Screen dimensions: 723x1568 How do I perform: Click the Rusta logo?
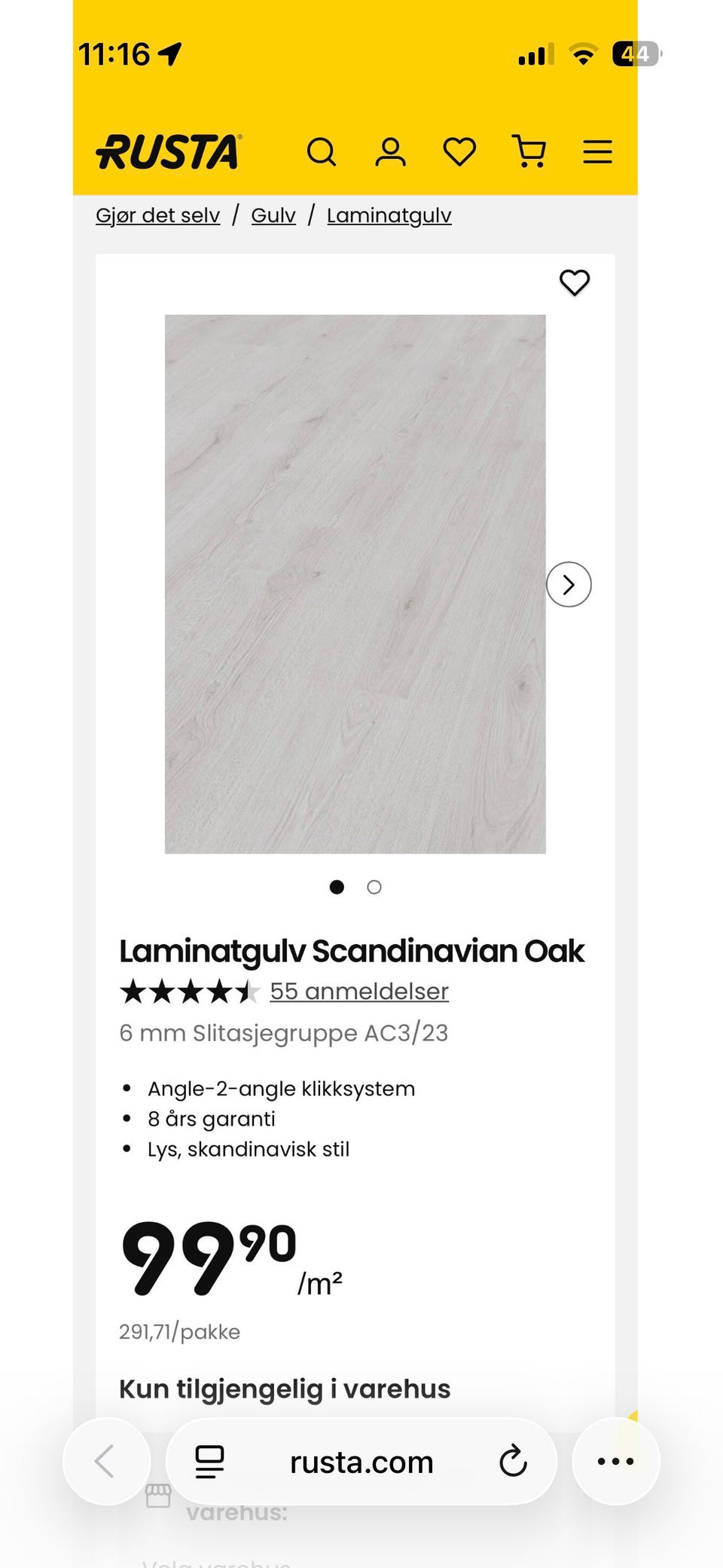pos(169,151)
